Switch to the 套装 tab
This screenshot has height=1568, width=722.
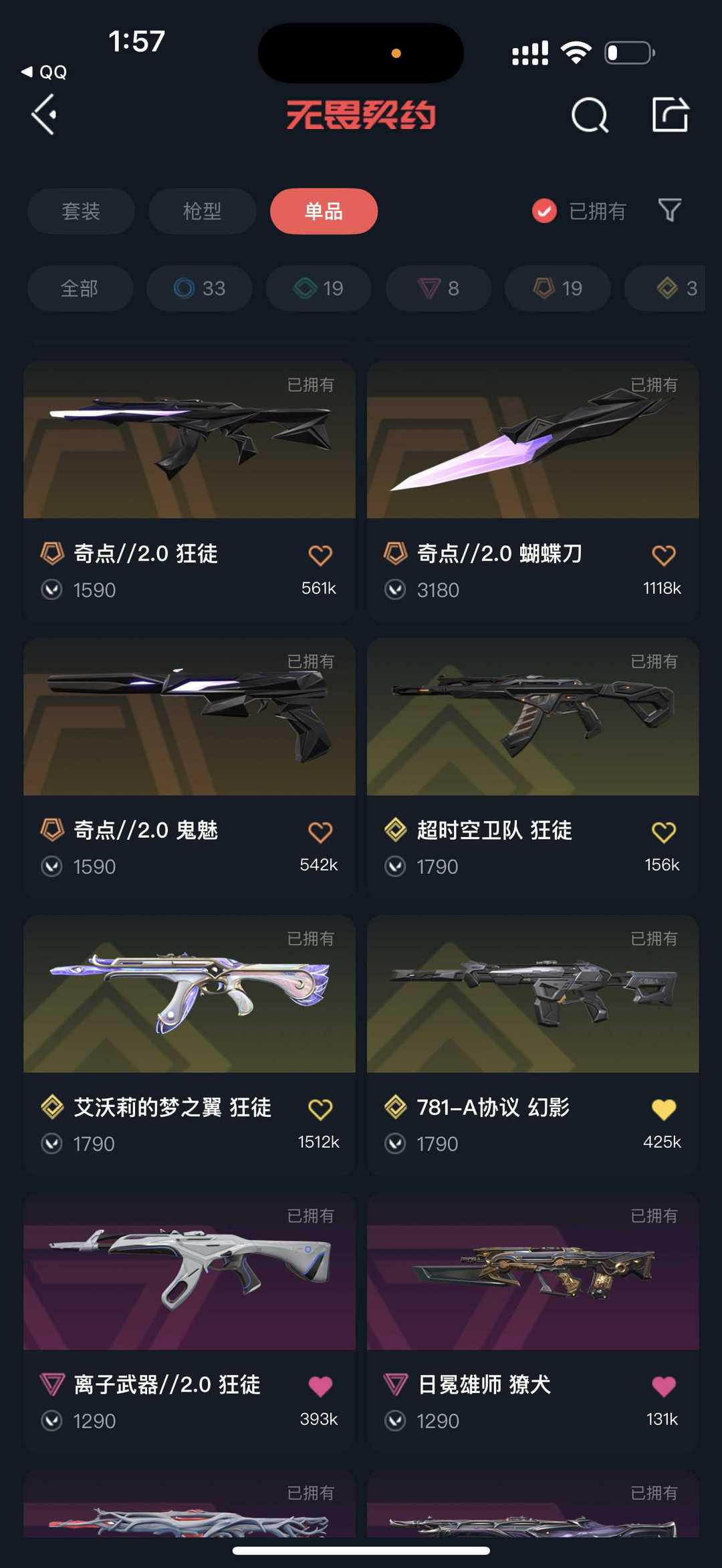click(81, 211)
